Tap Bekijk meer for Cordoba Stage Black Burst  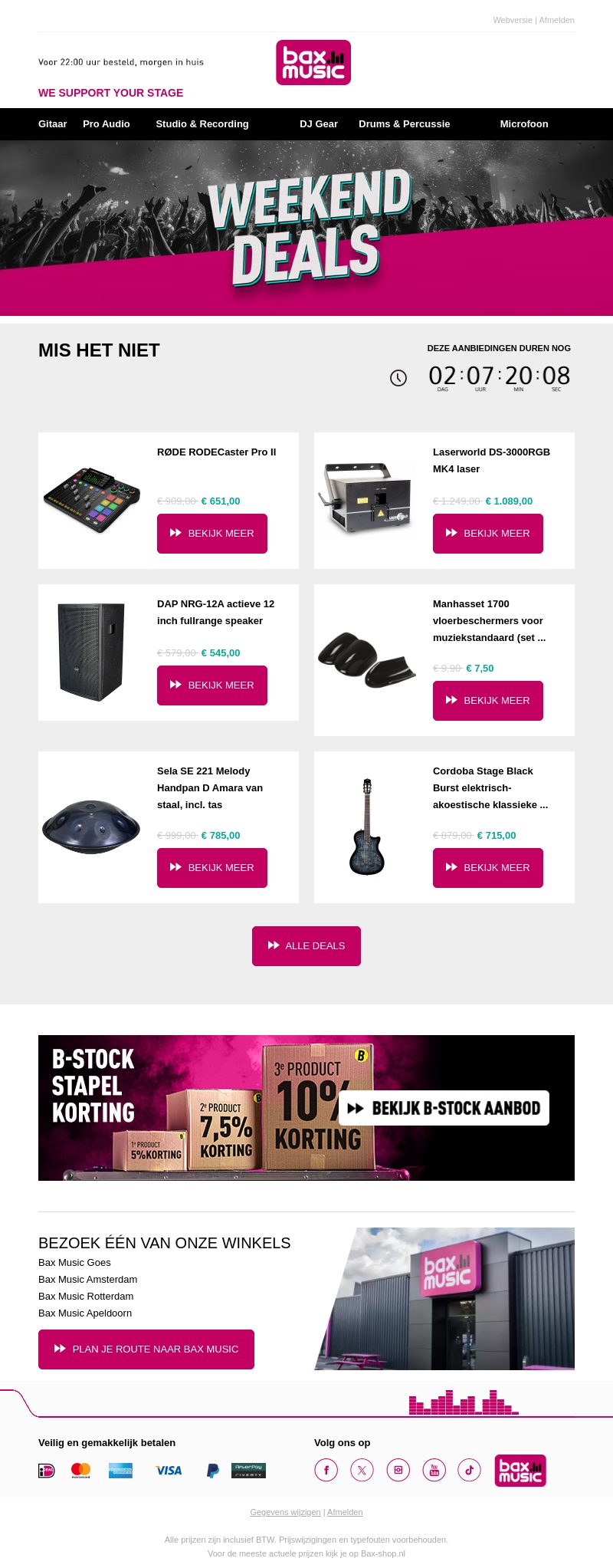[488, 868]
